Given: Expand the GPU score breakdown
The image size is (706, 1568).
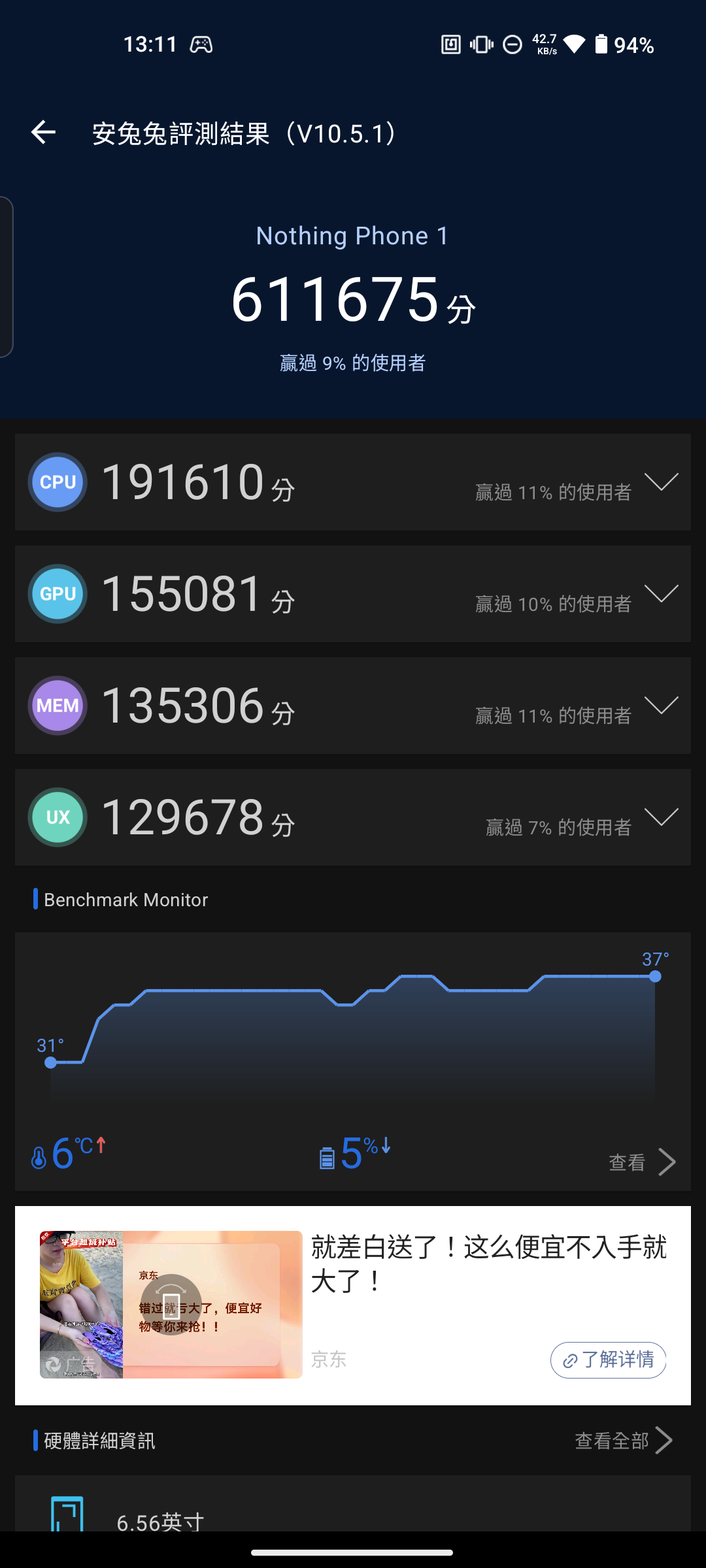Looking at the screenshot, I should click(661, 594).
